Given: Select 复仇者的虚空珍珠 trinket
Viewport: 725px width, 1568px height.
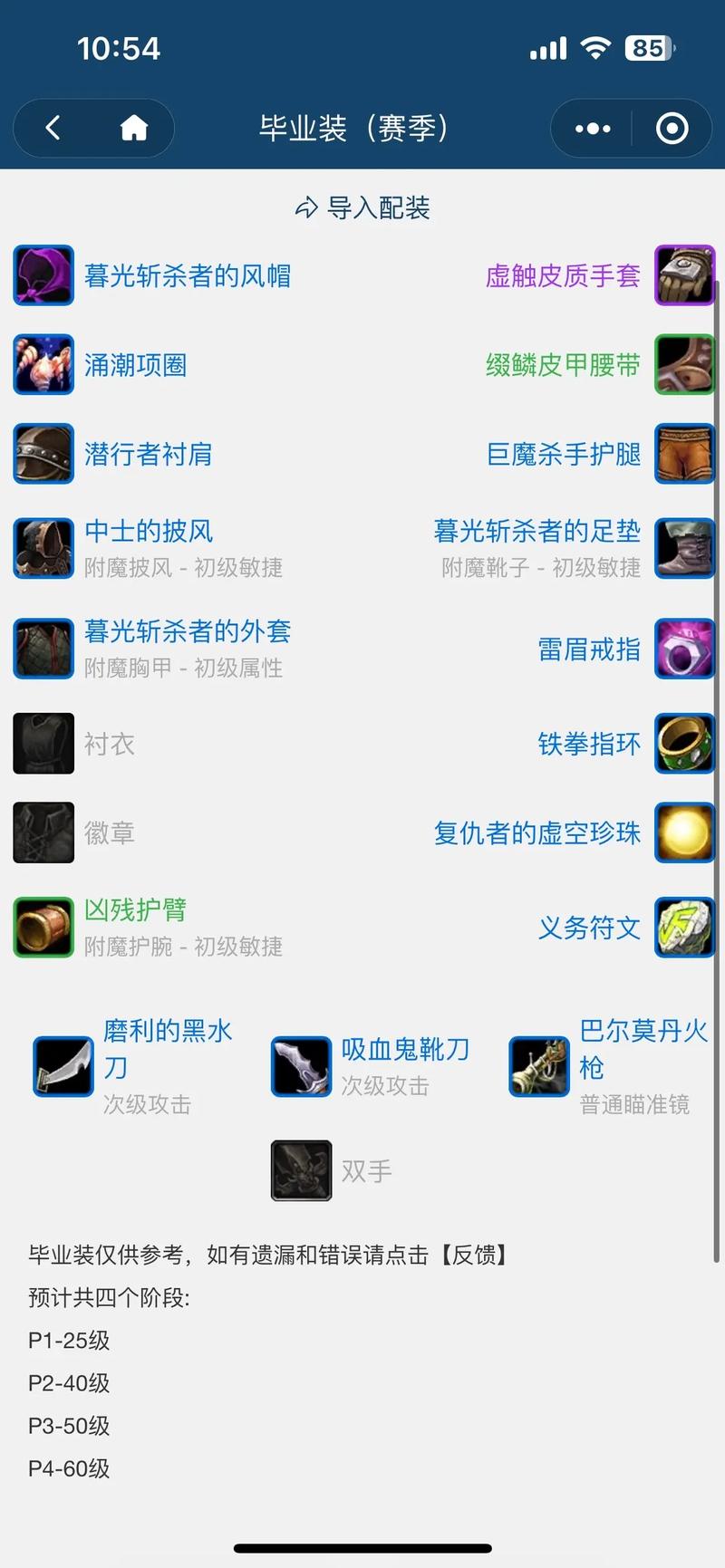Looking at the screenshot, I should (x=536, y=832).
